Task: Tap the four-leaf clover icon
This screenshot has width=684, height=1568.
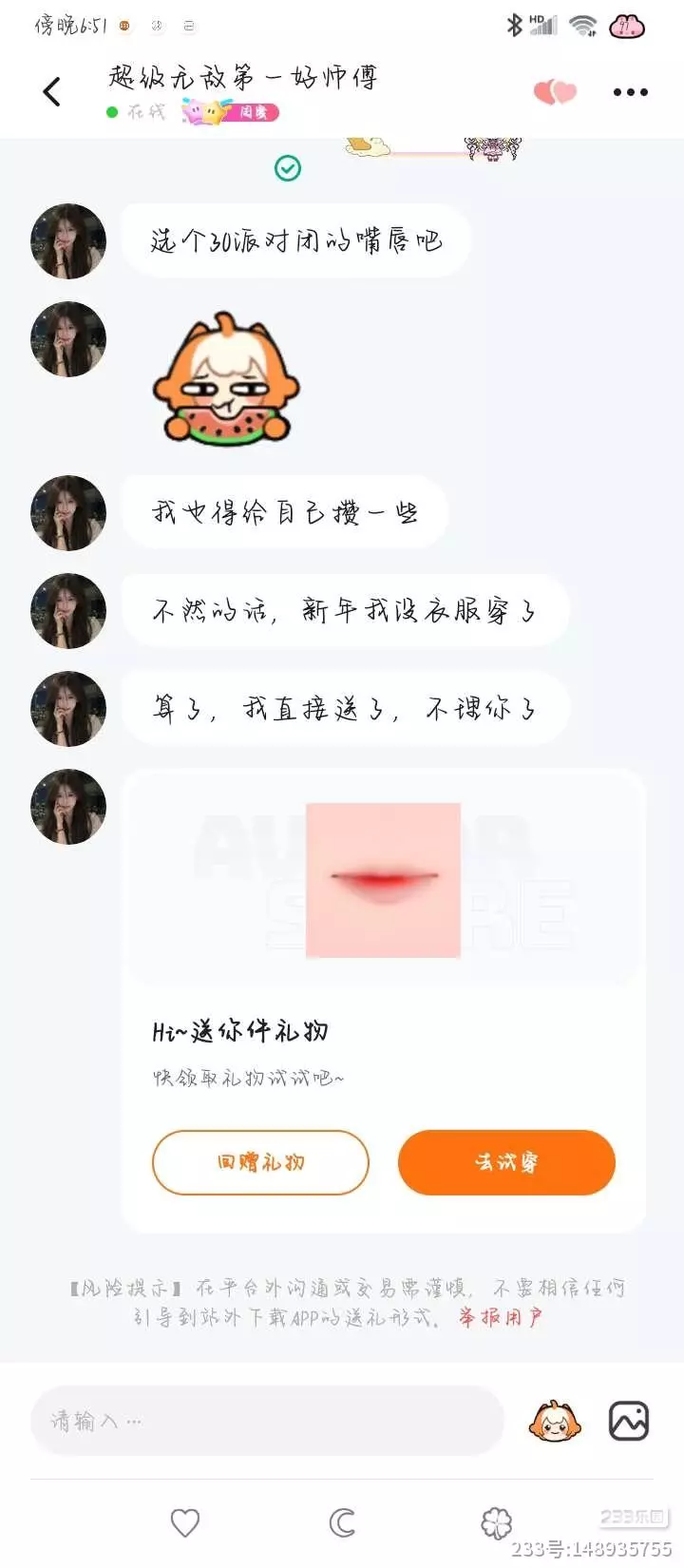Action: [496, 1523]
